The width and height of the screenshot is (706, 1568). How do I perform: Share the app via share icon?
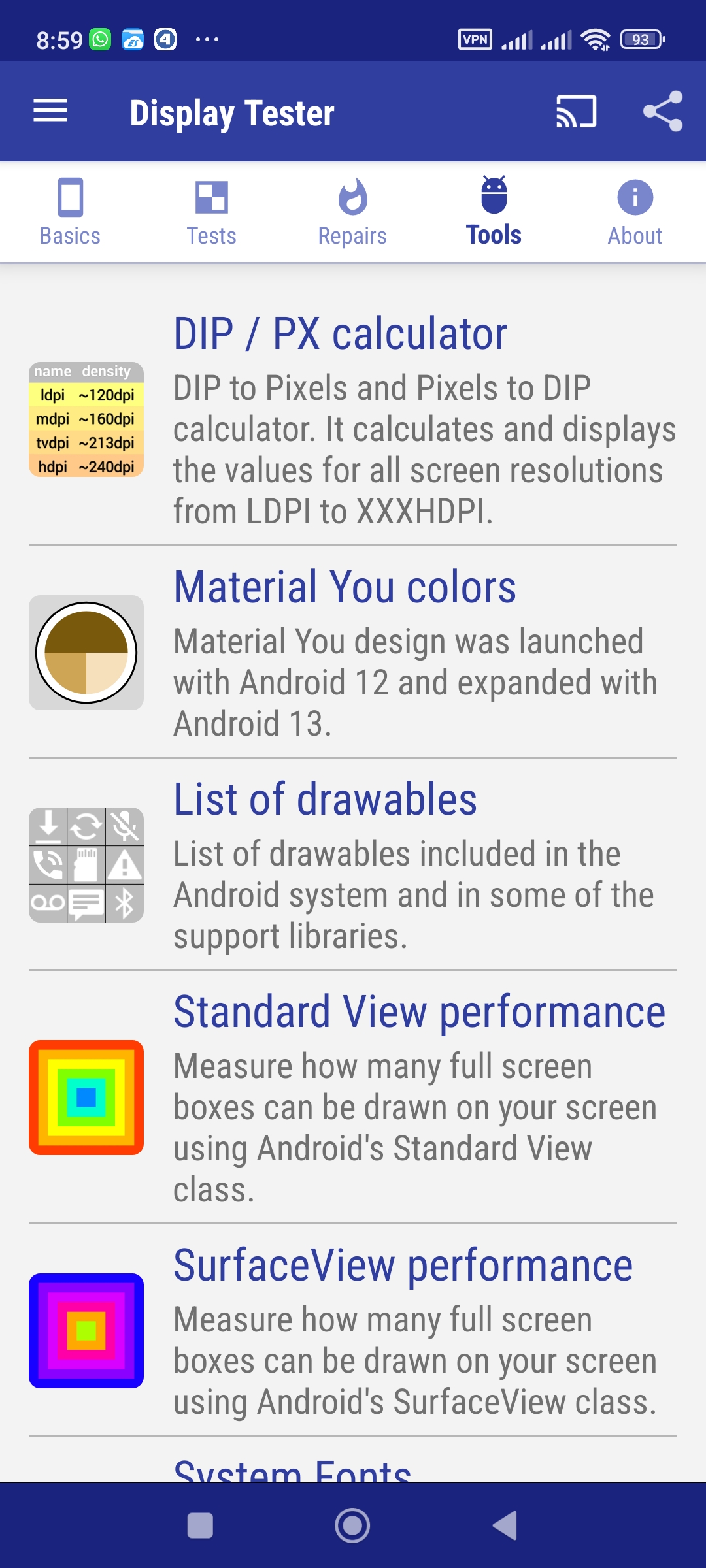(663, 112)
